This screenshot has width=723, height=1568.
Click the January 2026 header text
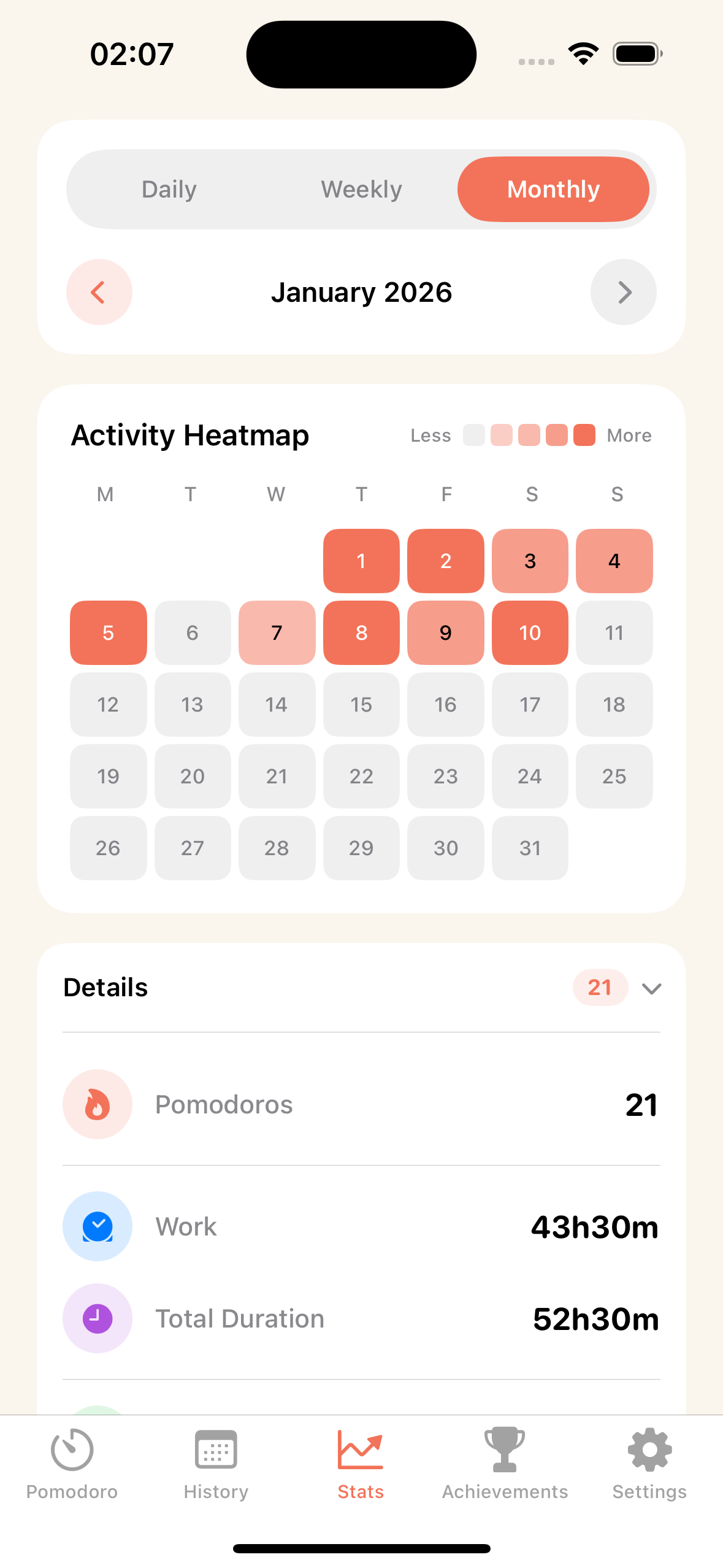click(x=362, y=293)
